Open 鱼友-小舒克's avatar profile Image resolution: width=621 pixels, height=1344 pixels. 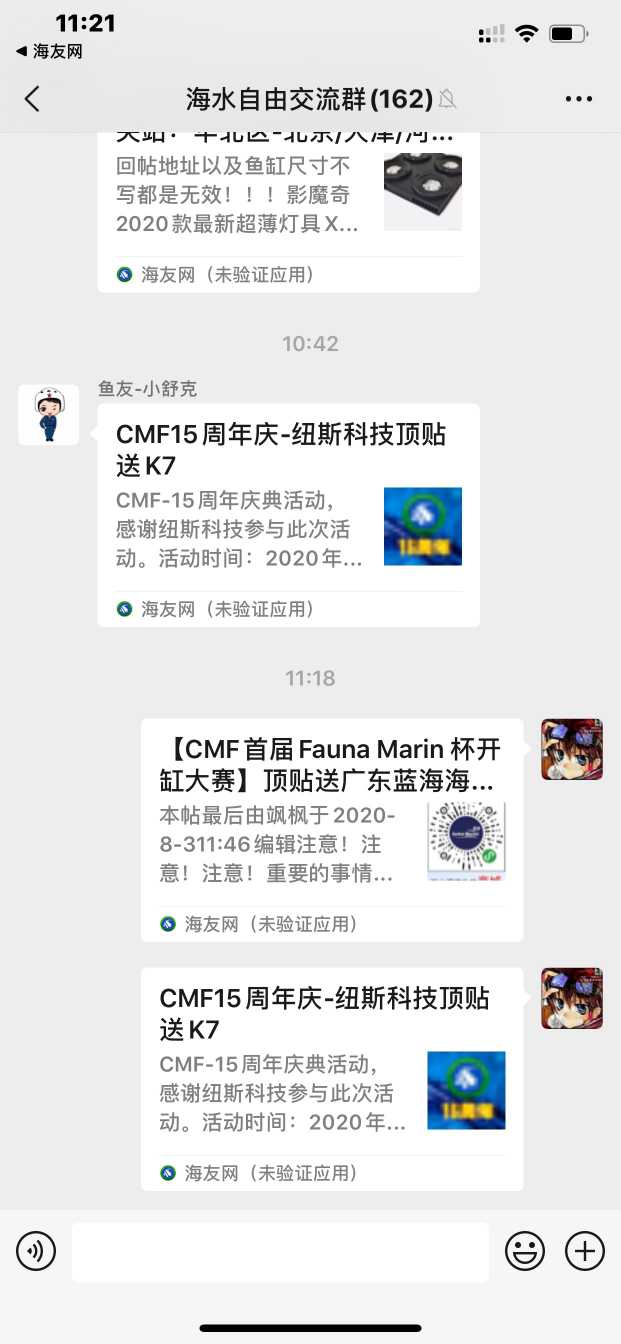(48, 415)
